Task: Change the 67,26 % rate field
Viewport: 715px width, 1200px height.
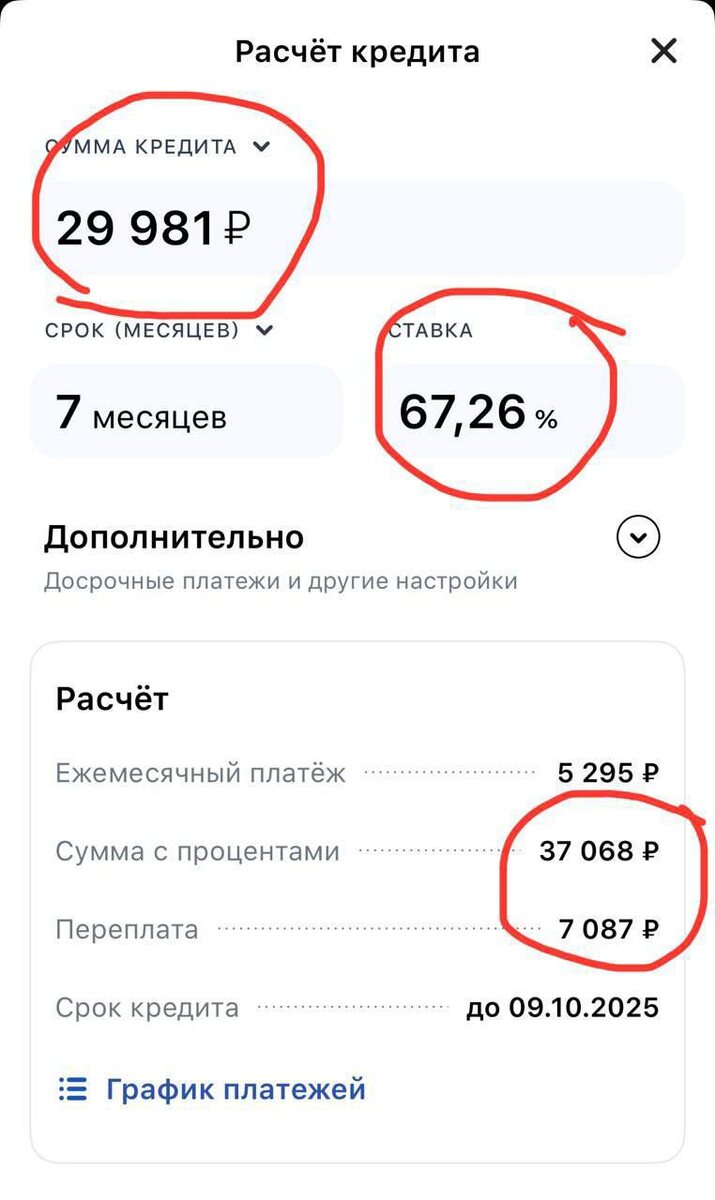Action: pos(535,412)
